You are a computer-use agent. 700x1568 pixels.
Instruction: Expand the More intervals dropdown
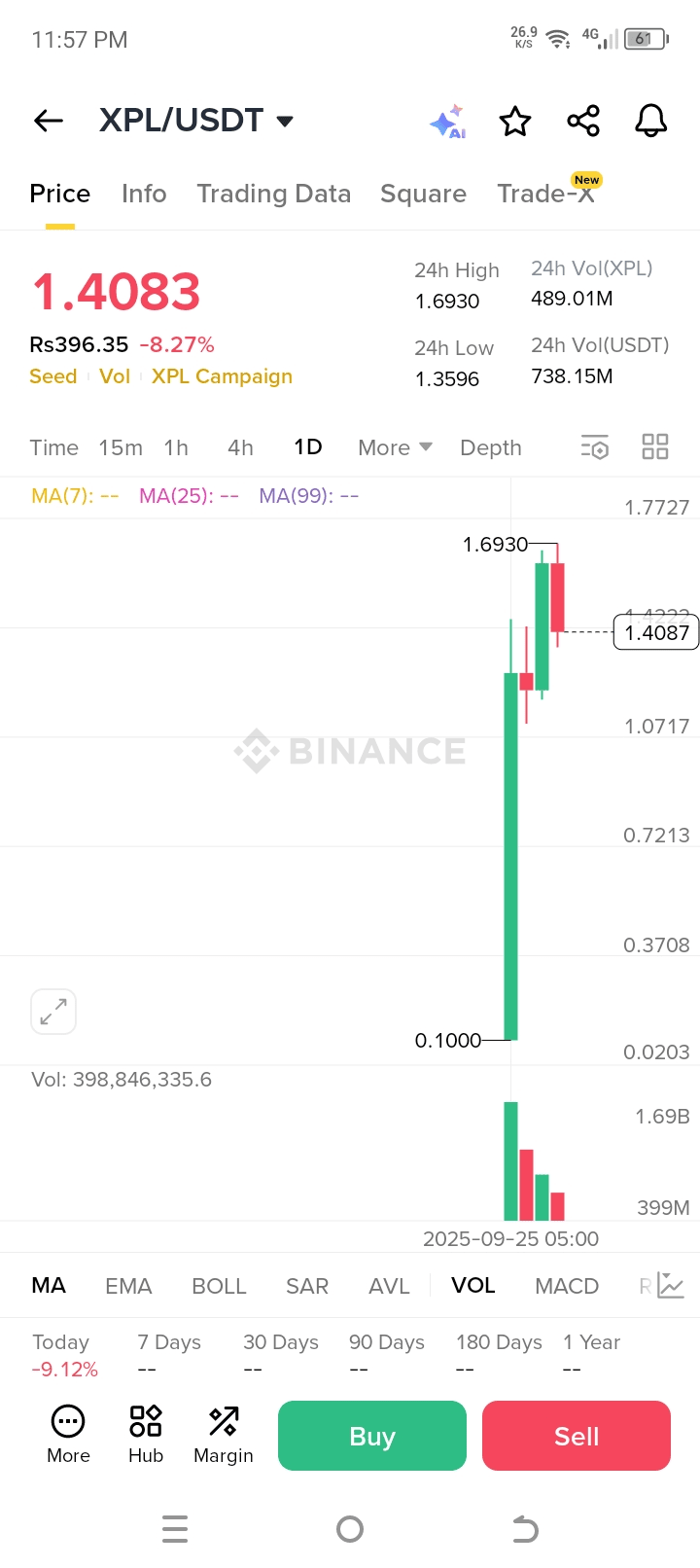pyautogui.click(x=395, y=447)
